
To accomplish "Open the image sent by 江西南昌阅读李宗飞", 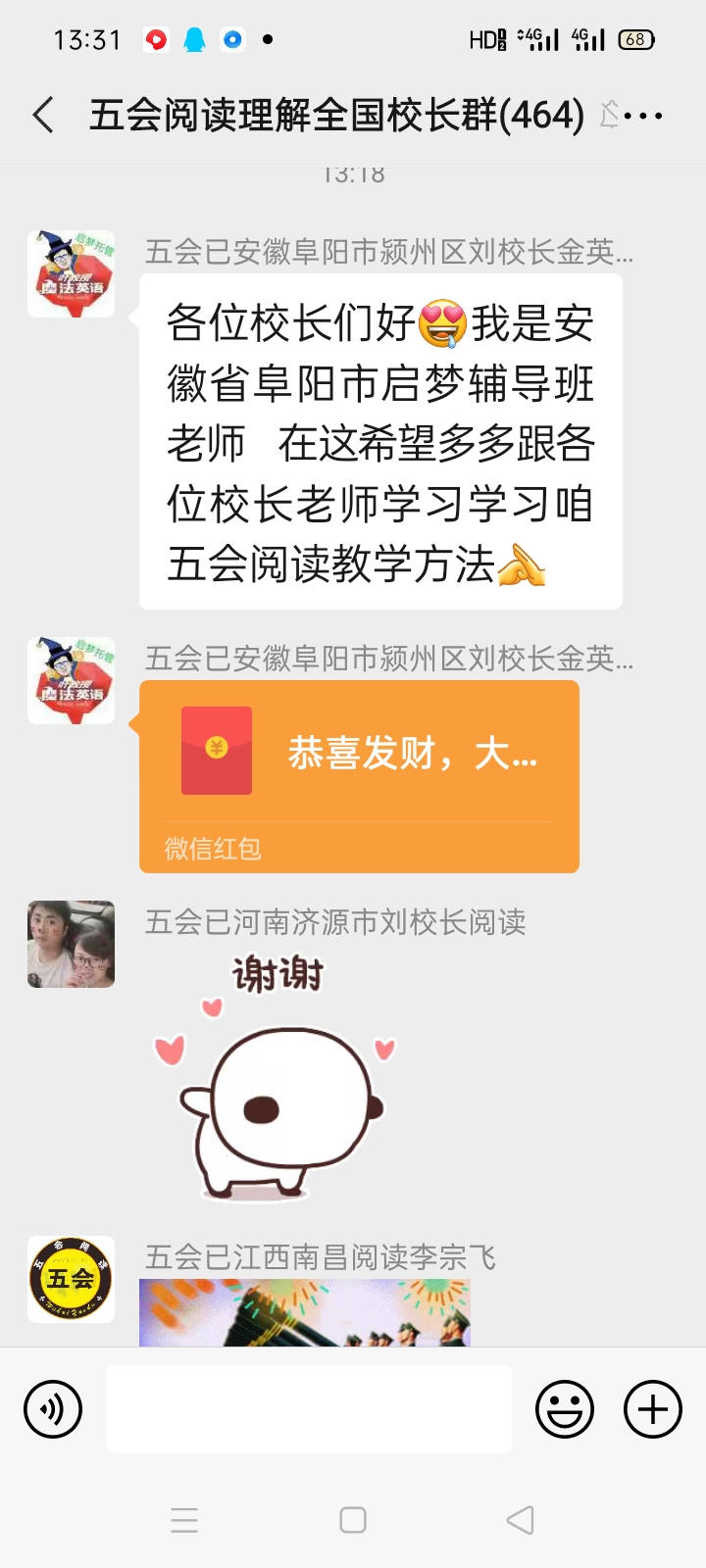I will pyautogui.click(x=304, y=1313).
